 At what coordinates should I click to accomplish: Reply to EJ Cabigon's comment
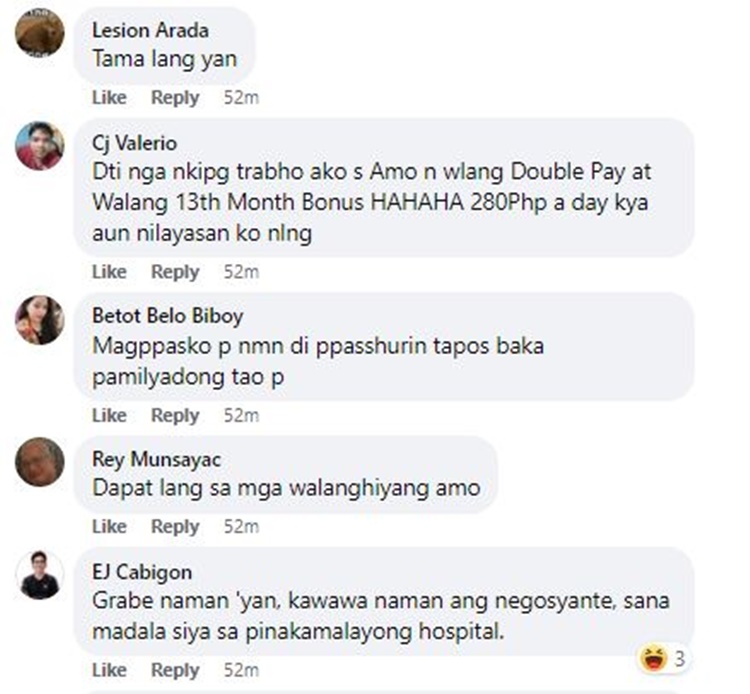pos(175,669)
